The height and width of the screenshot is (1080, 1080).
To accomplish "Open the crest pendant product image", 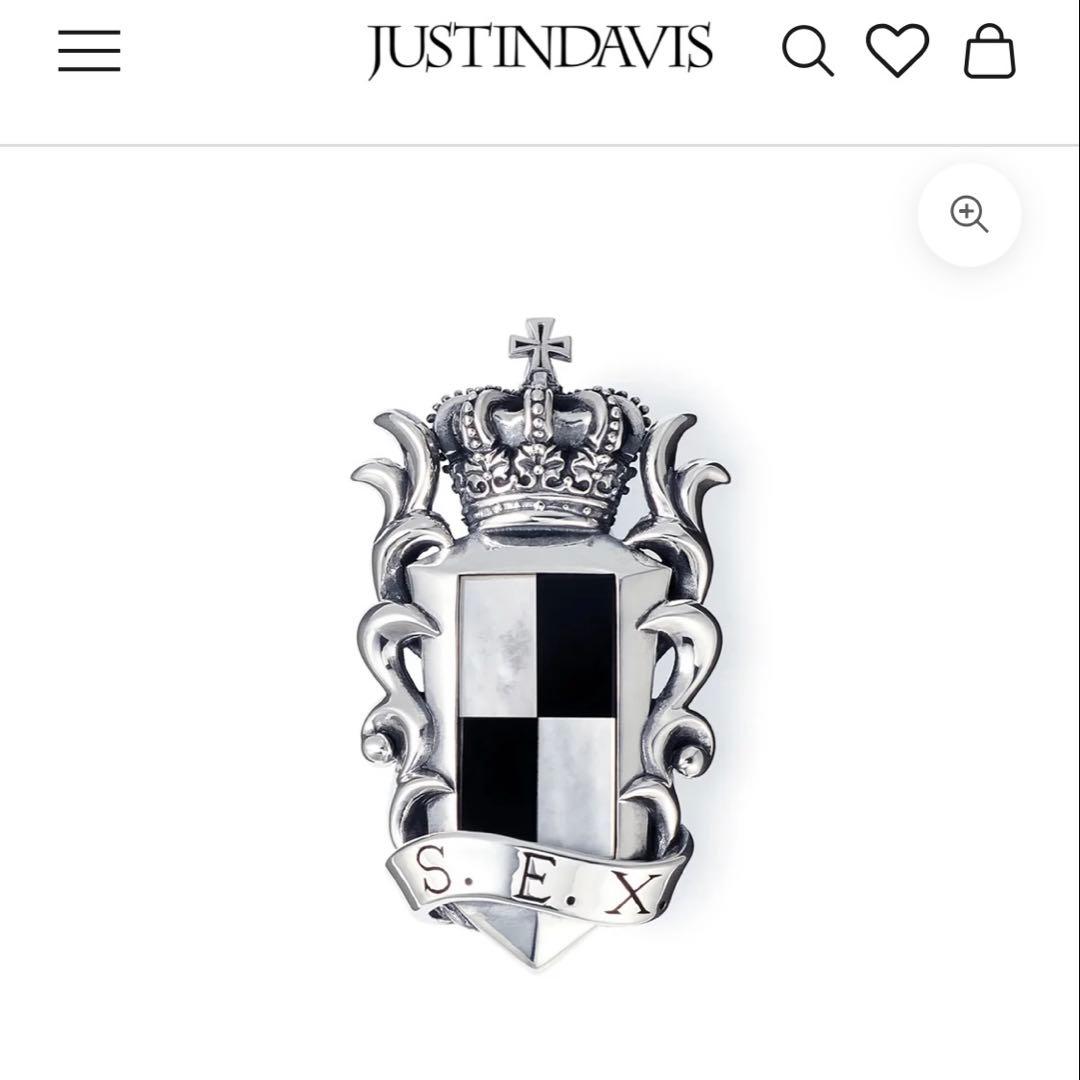I will pos(540,640).
